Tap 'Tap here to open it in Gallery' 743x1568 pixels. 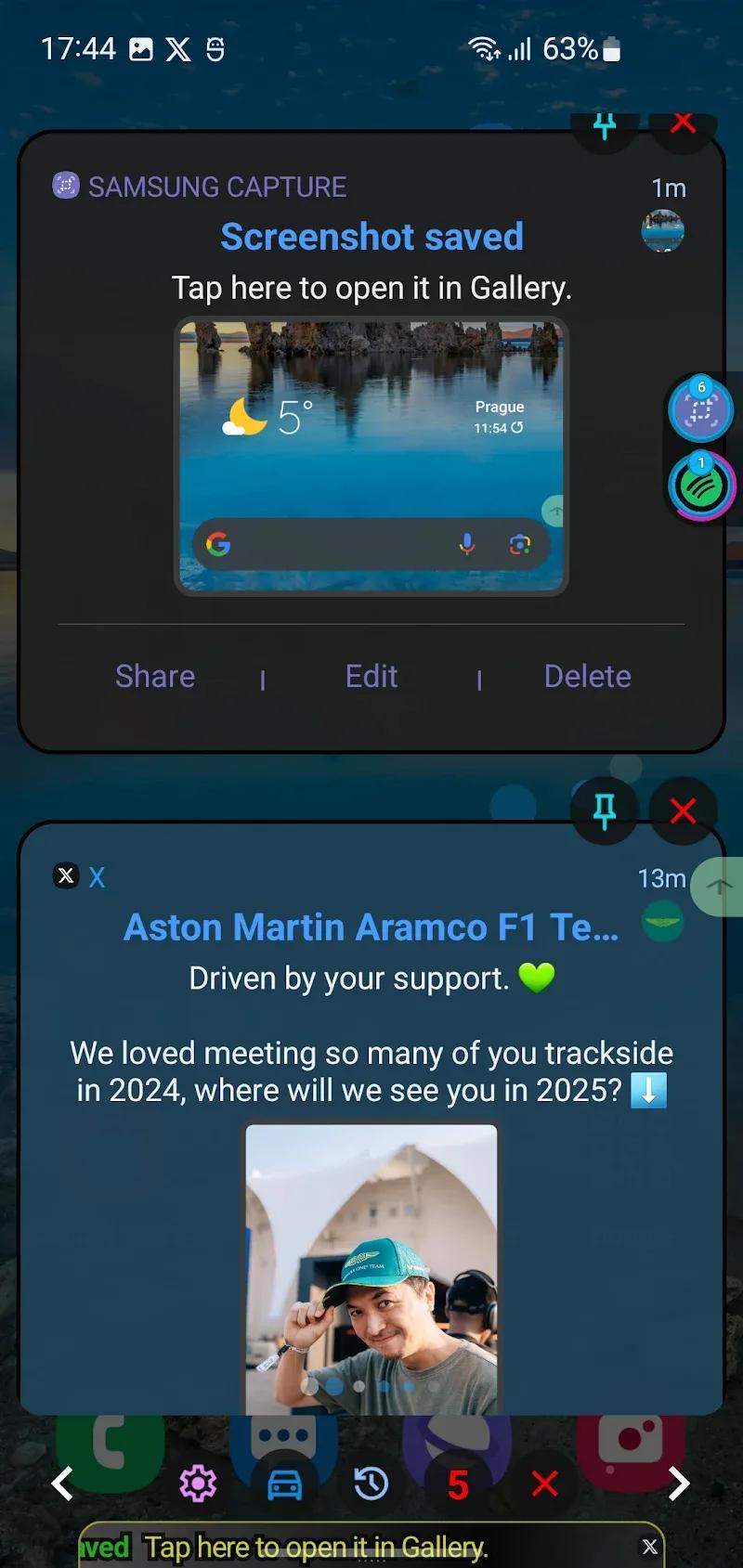pyautogui.click(x=371, y=288)
